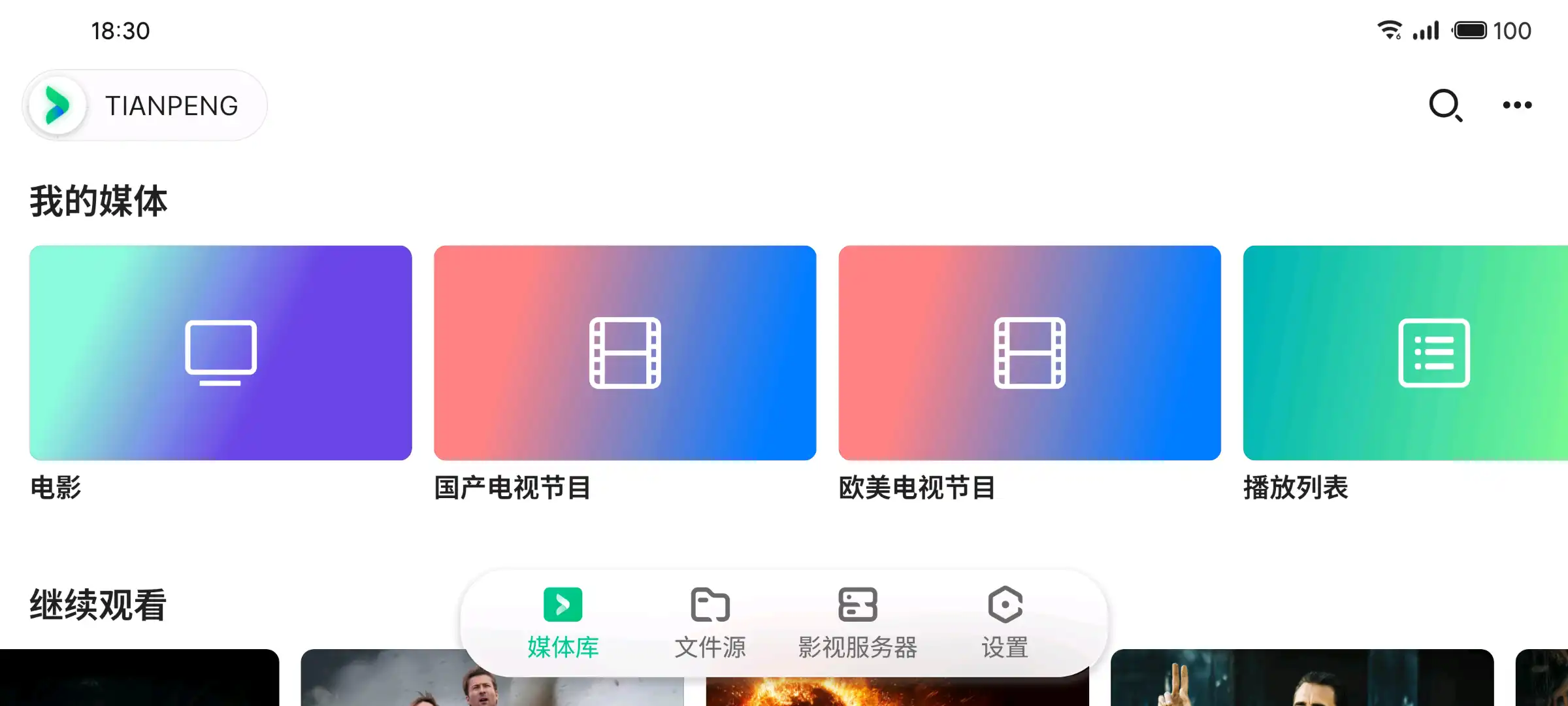This screenshot has height=706, width=1568.
Task: Open the 国产电视节目 library
Action: [x=625, y=353]
